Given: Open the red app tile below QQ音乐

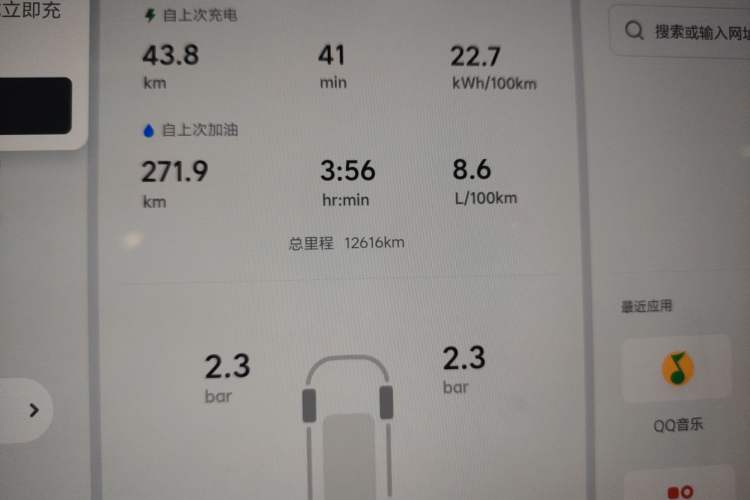Looking at the screenshot, I should point(680,488).
